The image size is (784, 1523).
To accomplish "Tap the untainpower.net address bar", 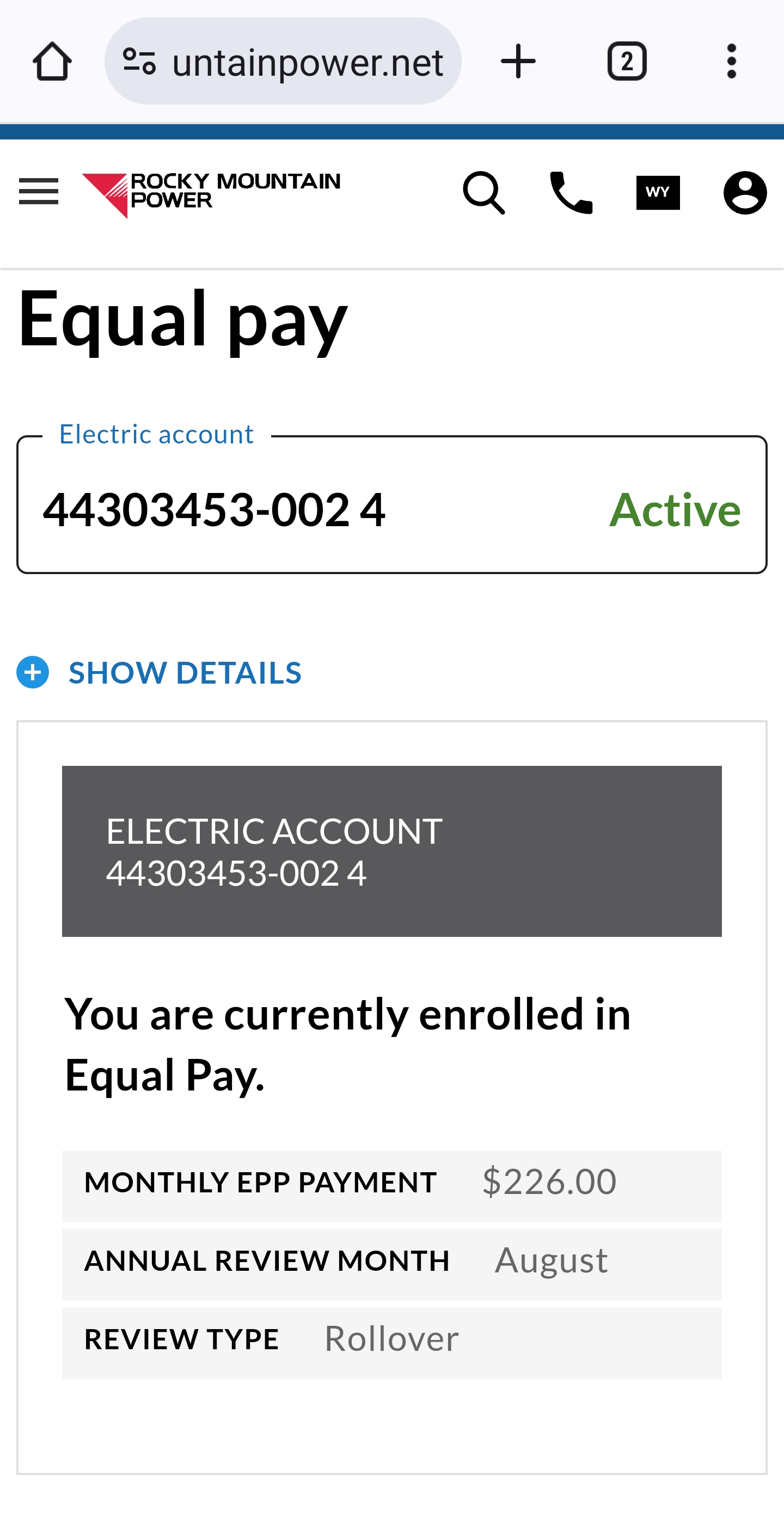I will pos(283,62).
